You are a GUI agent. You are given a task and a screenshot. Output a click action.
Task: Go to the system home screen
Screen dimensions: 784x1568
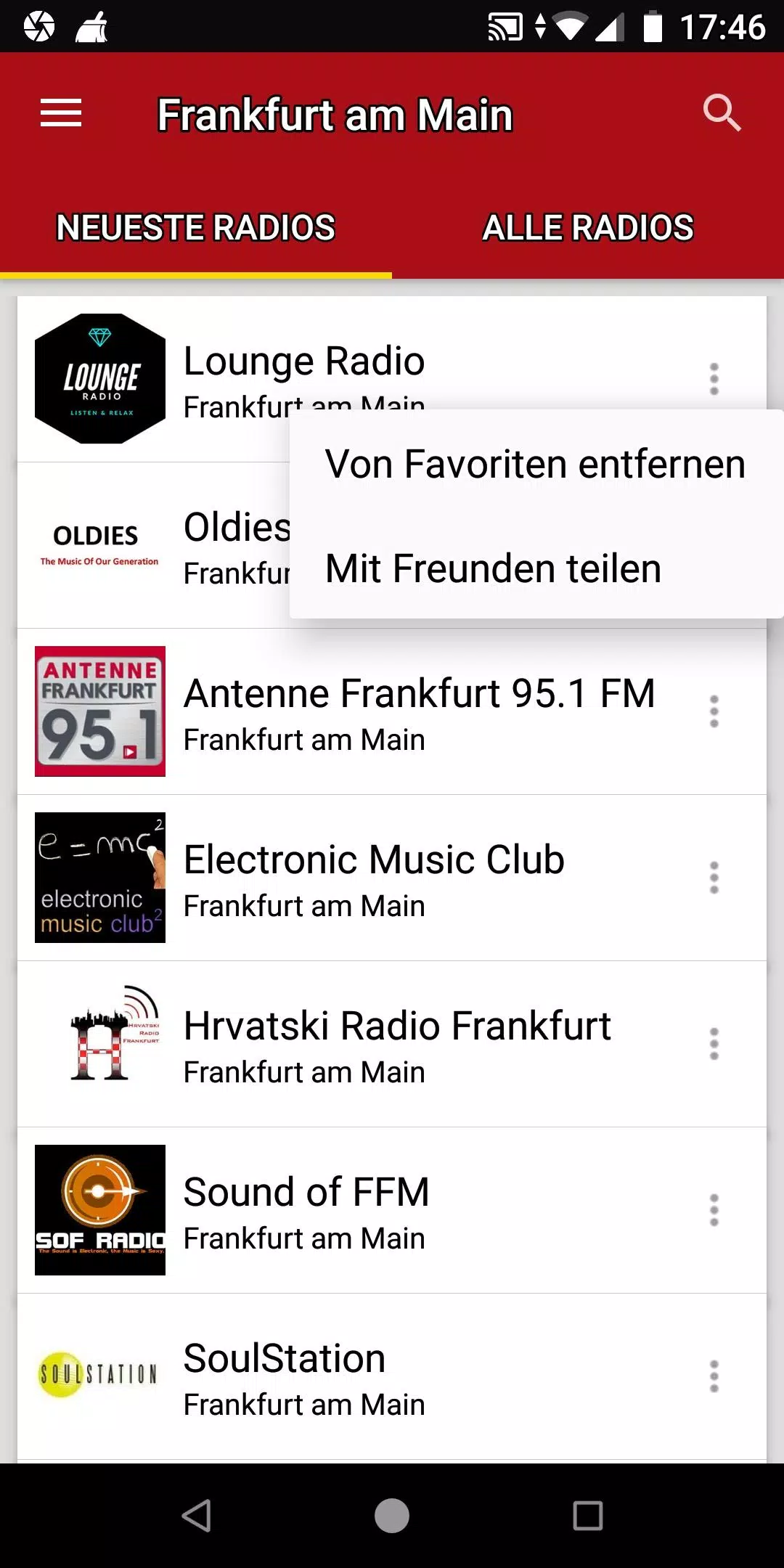[392, 1516]
